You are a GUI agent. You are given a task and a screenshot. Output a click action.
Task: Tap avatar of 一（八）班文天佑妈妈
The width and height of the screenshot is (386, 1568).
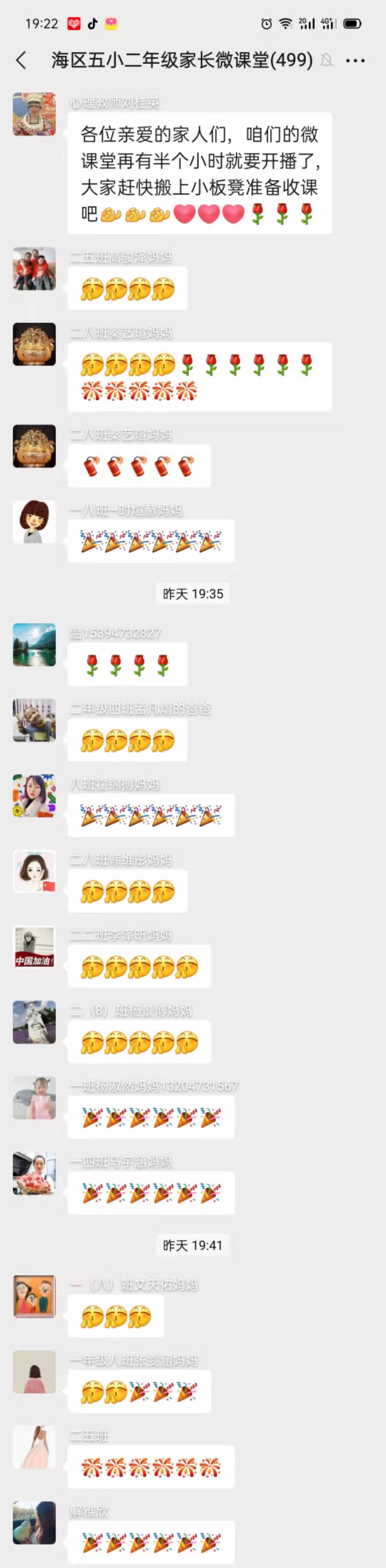[x=35, y=1296]
